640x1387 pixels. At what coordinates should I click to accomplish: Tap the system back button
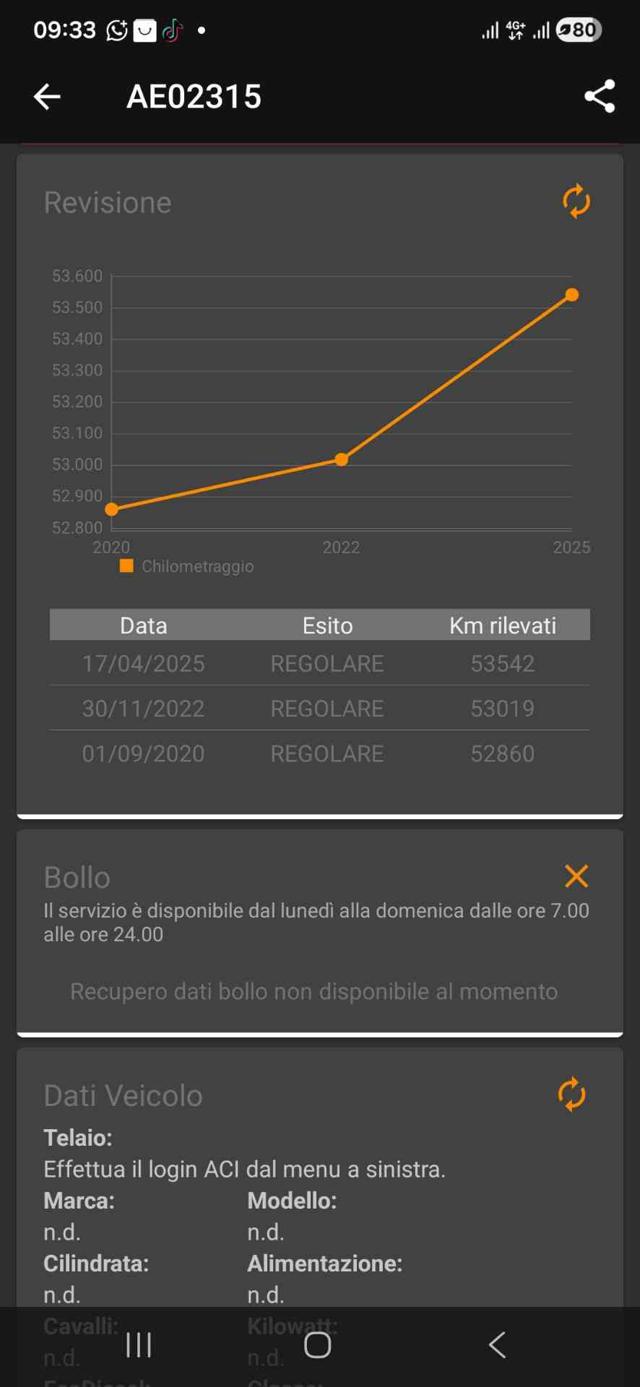[x=496, y=1345]
